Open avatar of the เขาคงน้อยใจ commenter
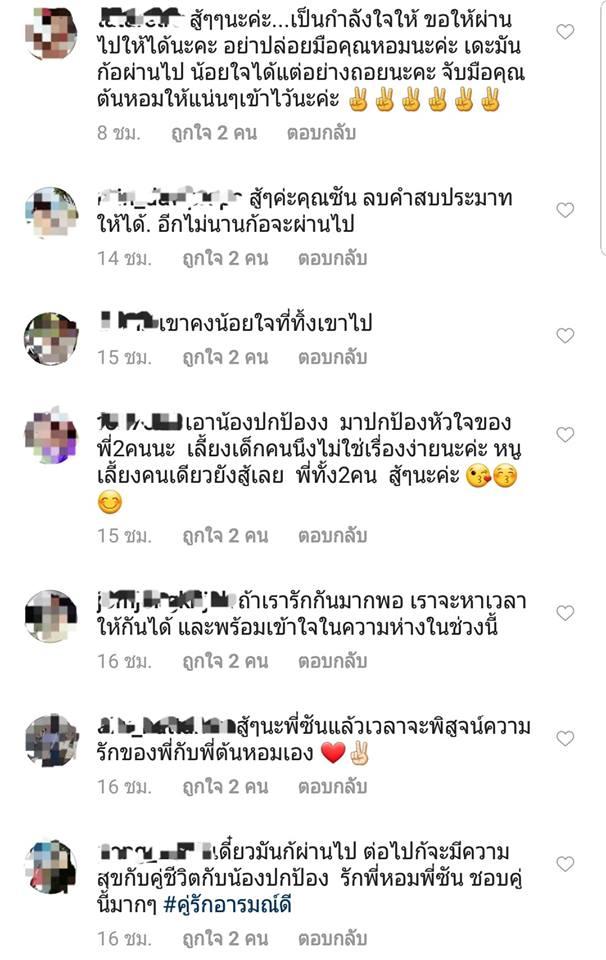Viewport: 606px width, 960px height. coord(51,338)
